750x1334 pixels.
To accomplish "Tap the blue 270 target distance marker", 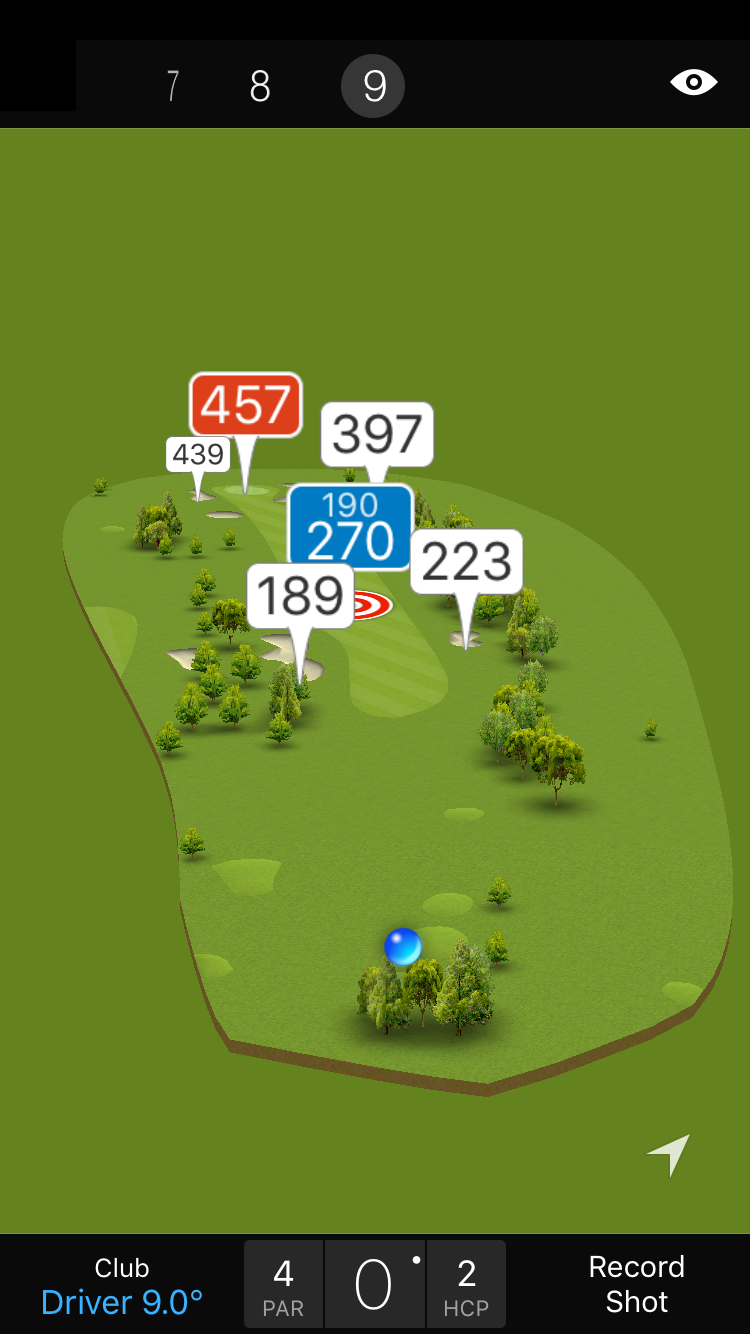I will [350, 527].
